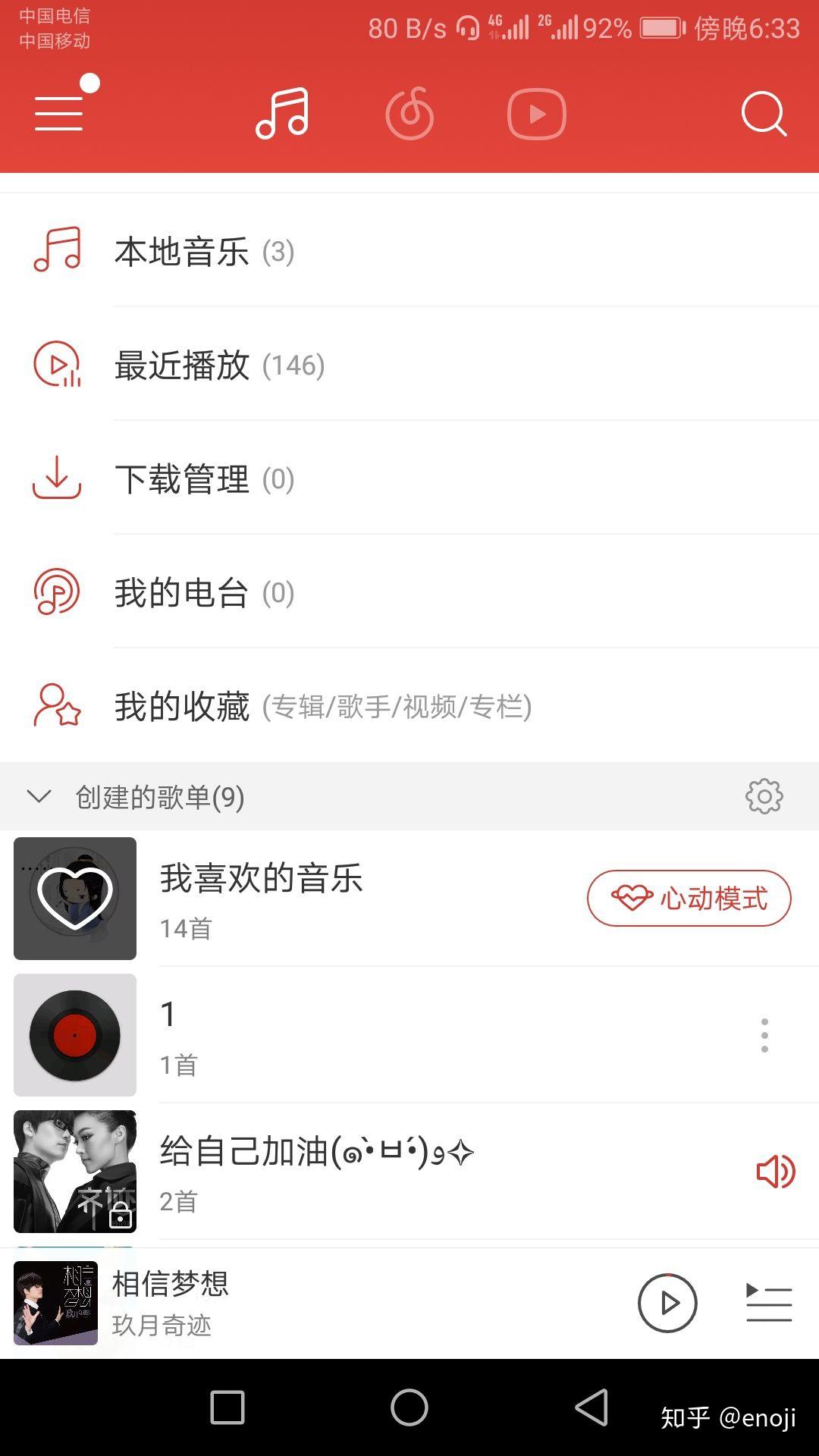This screenshot has width=819, height=1456.
Task: Go back with system back button
Action: (x=591, y=1408)
